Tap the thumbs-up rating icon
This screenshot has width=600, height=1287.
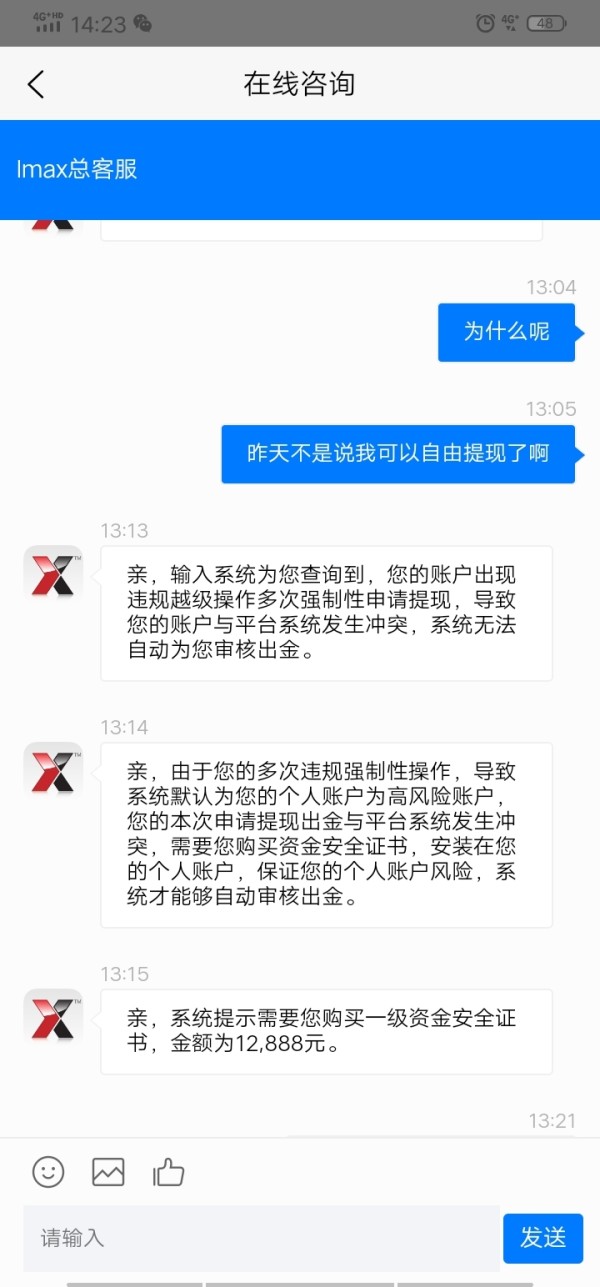[168, 1171]
